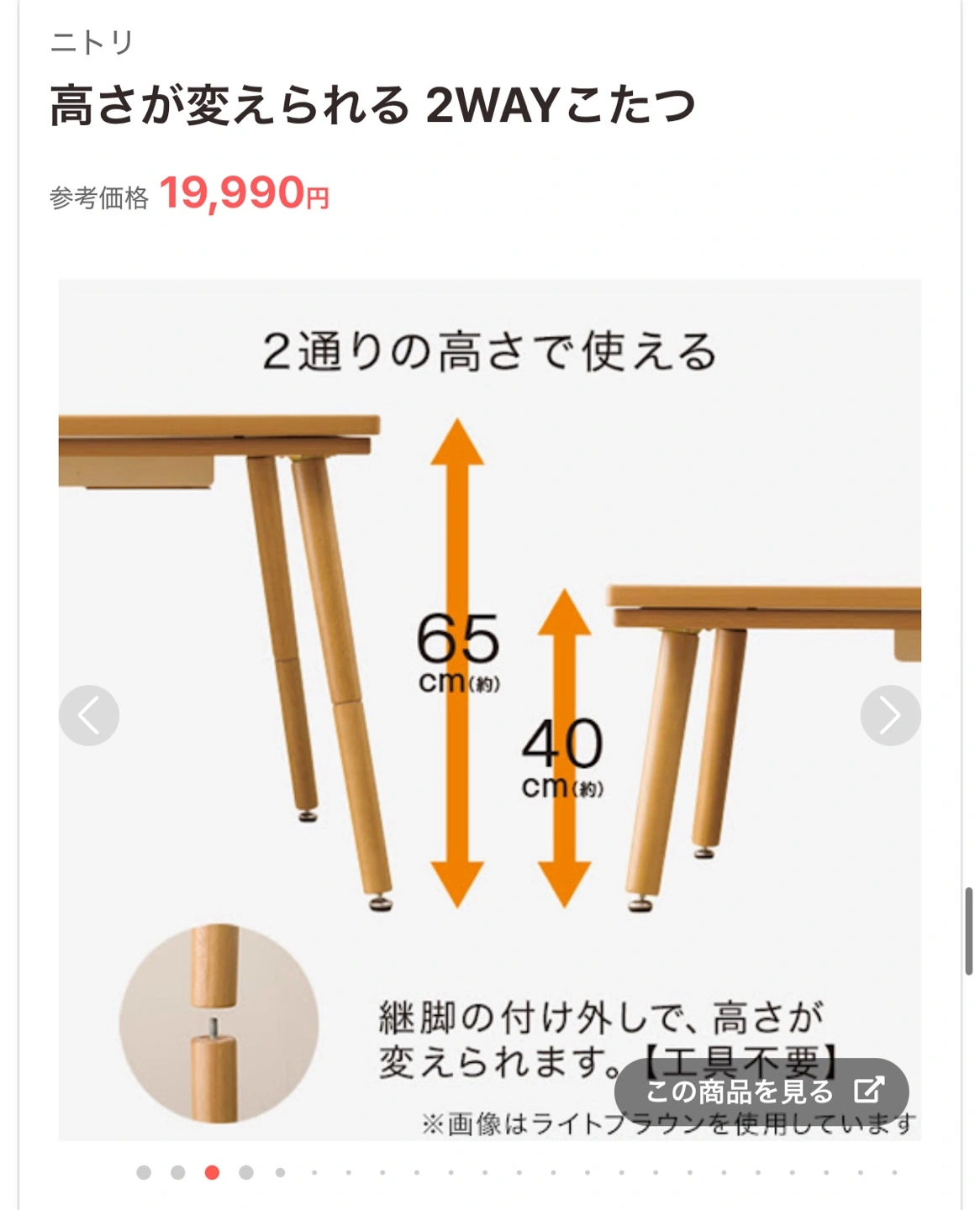Show the next product image
980x1210 pixels.
890,715
